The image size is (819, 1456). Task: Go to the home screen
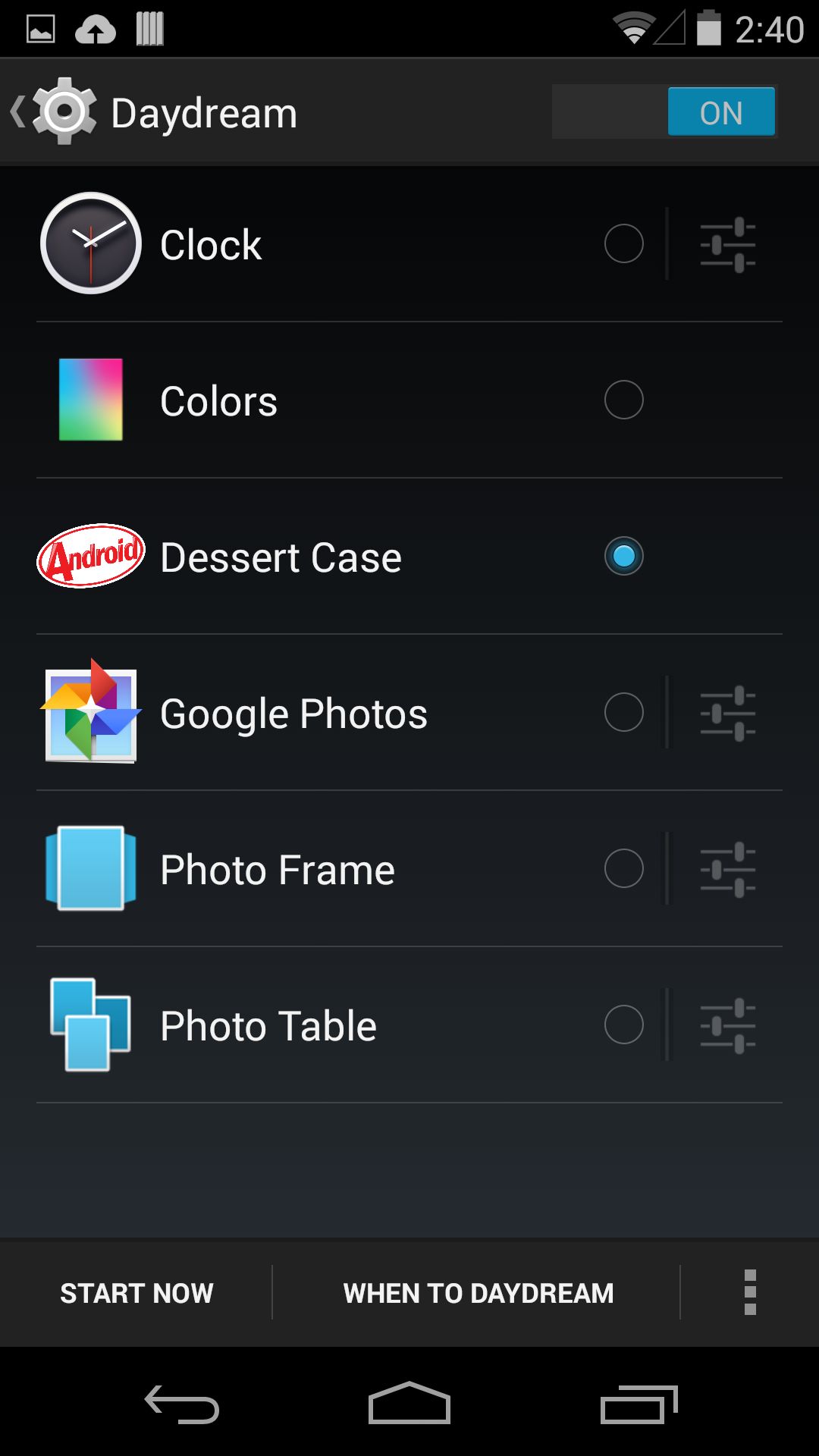coord(409,1403)
